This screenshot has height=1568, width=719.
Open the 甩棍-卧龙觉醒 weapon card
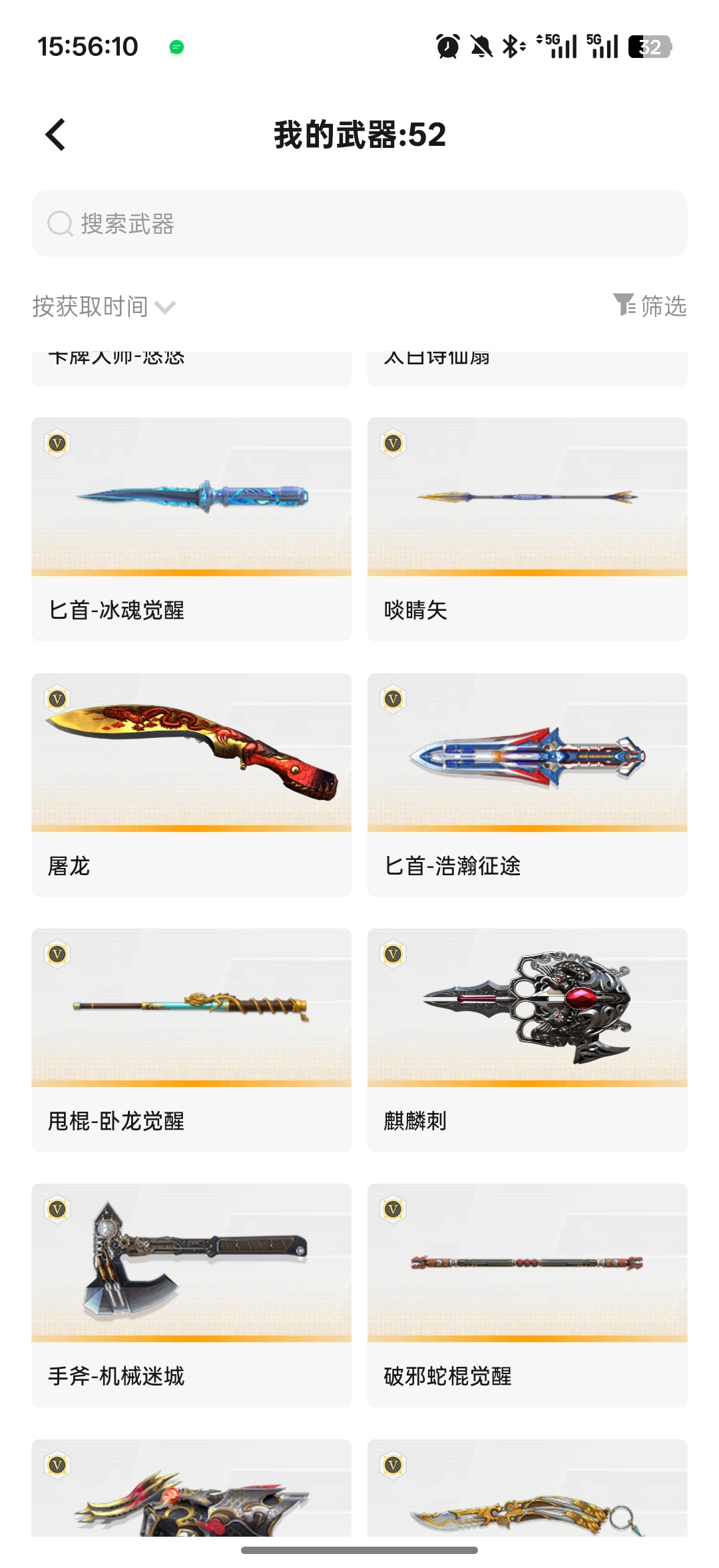coord(191,1040)
